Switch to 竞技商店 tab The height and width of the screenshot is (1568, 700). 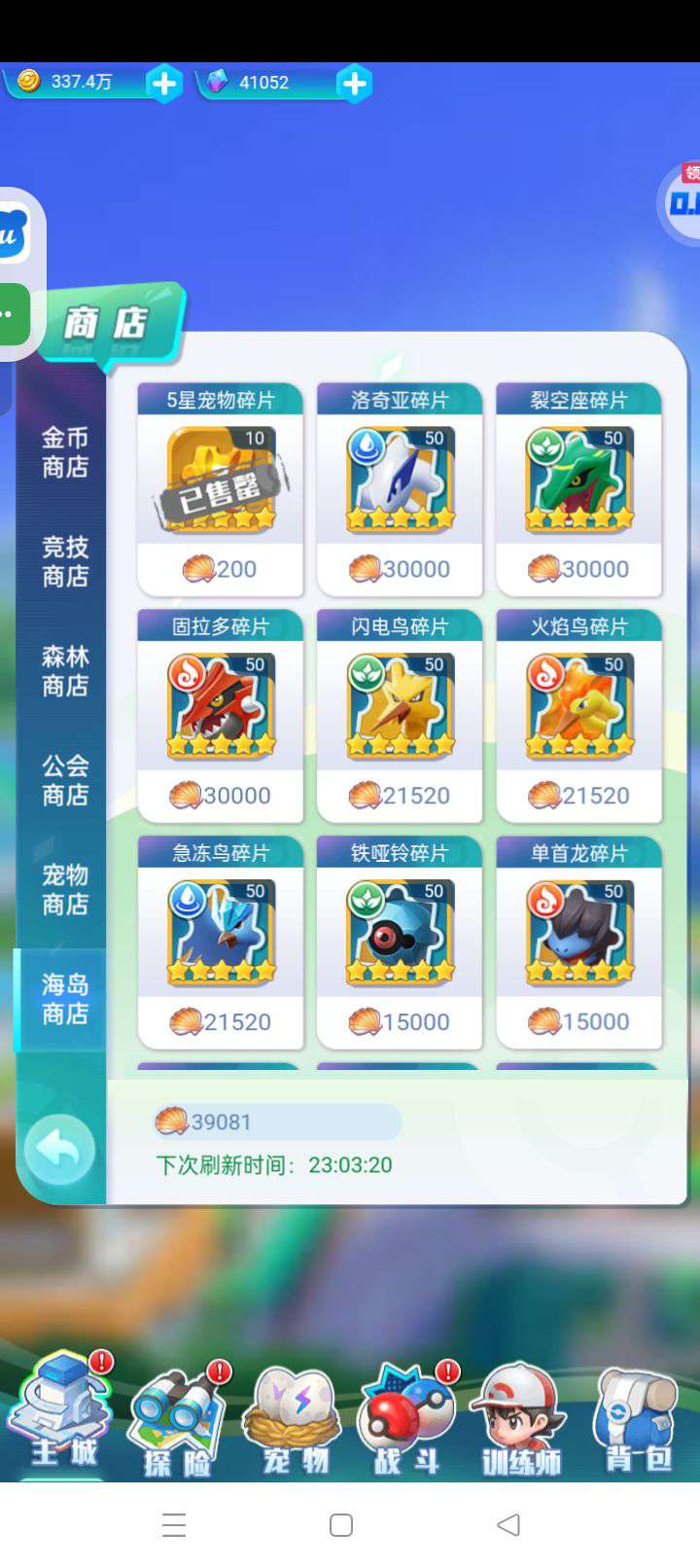coord(65,561)
